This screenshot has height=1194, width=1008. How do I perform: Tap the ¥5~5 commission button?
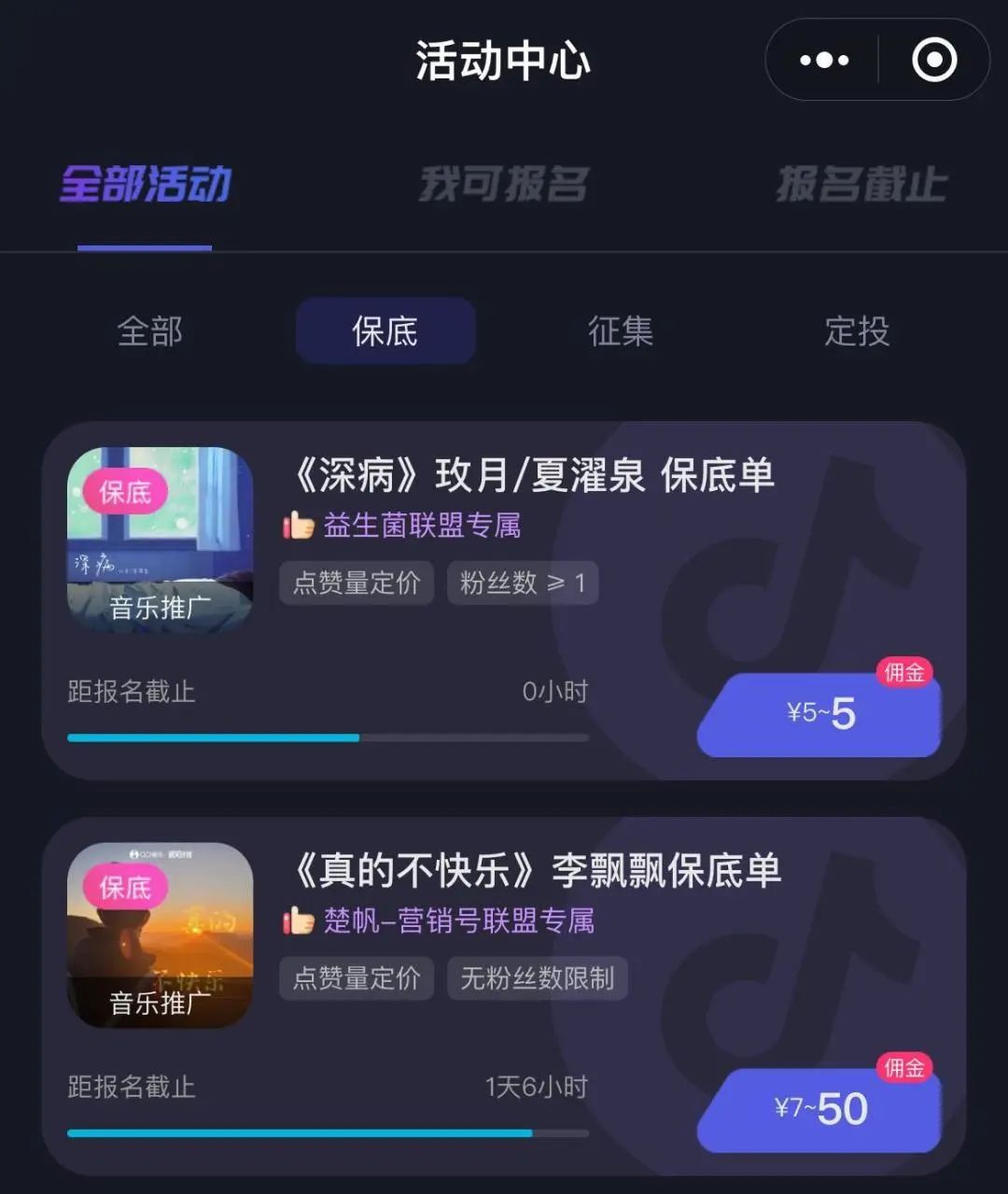(x=819, y=715)
